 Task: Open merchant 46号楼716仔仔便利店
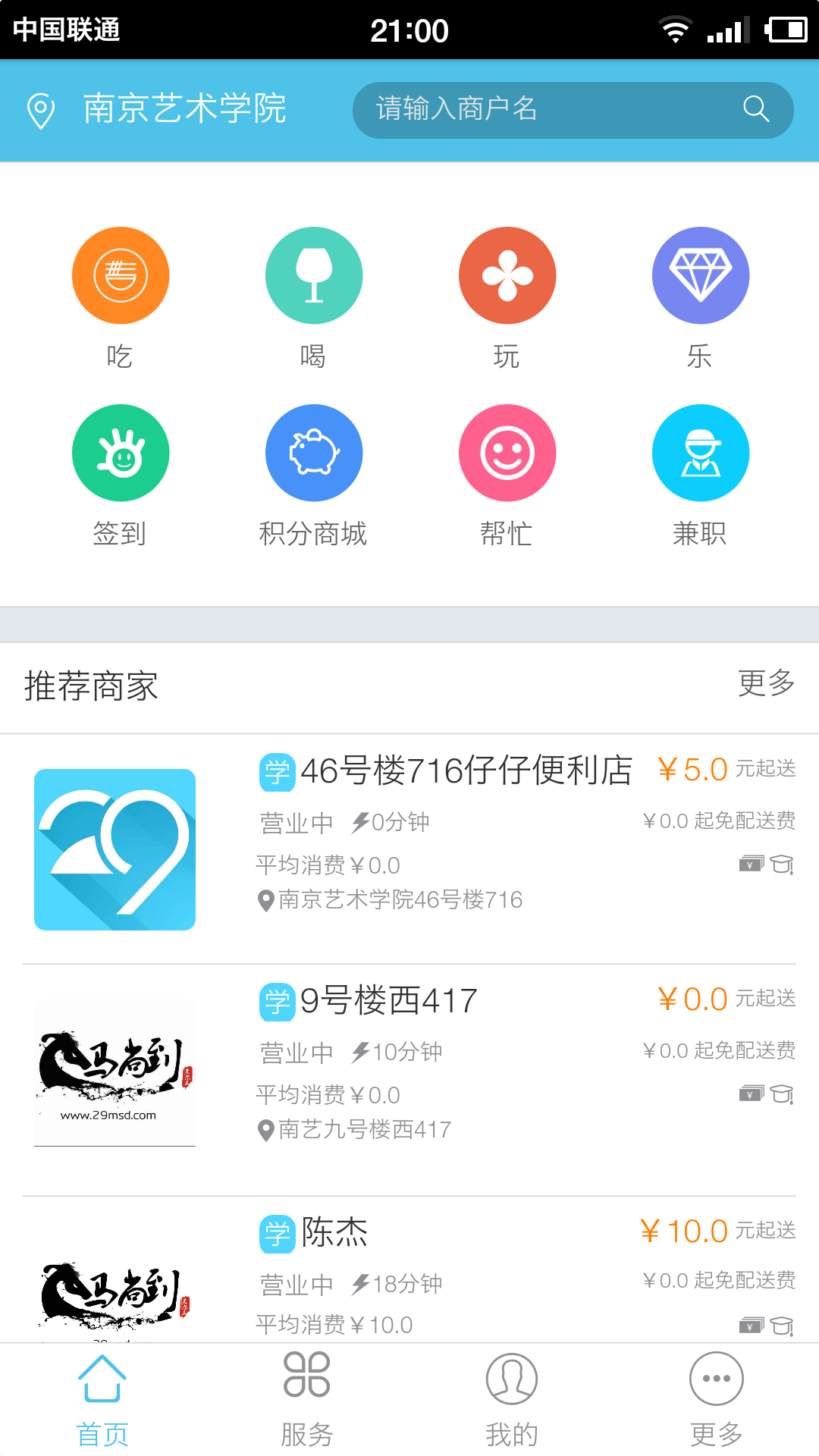coord(409,849)
